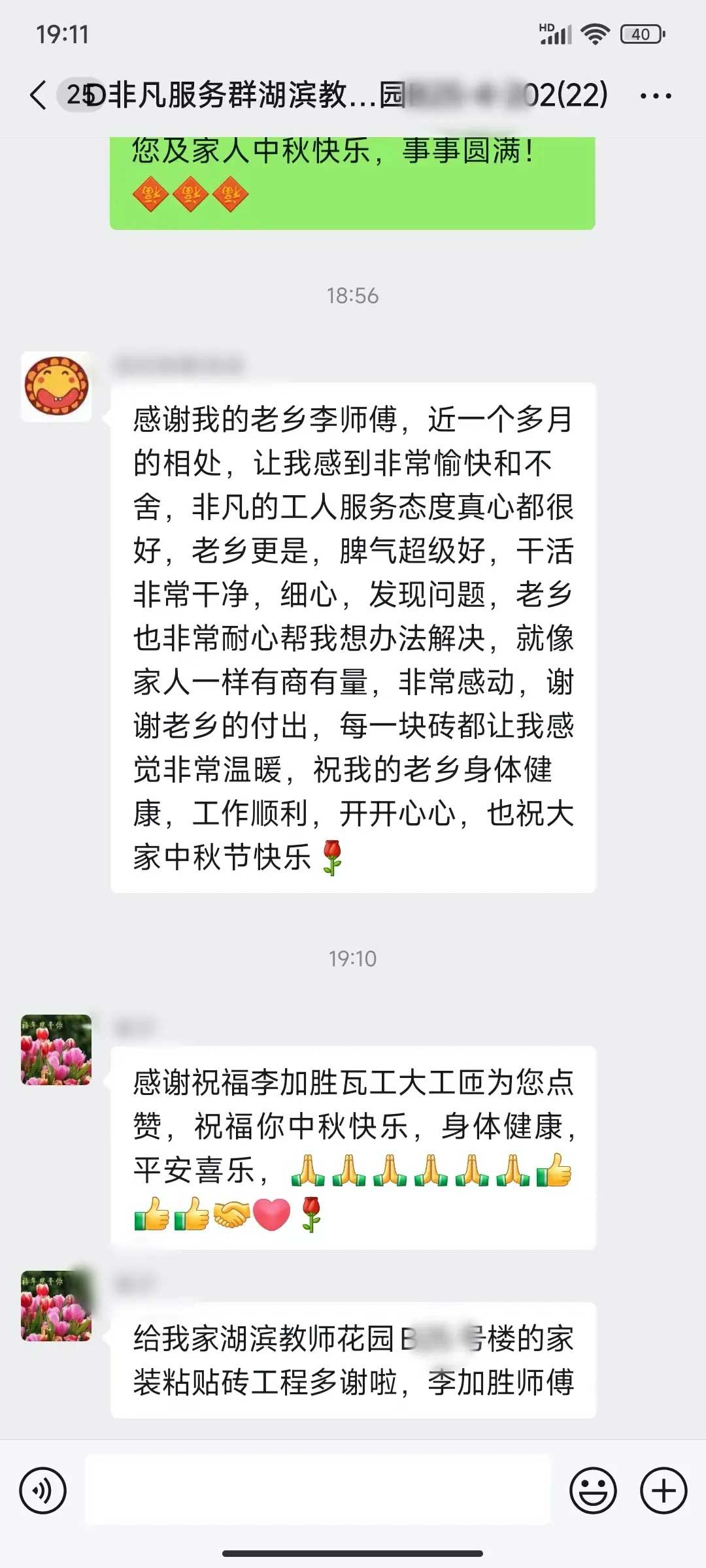Go back to the chat list
The width and height of the screenshot is (706, 1568).
pyautogui.click(x=39, y=95)
